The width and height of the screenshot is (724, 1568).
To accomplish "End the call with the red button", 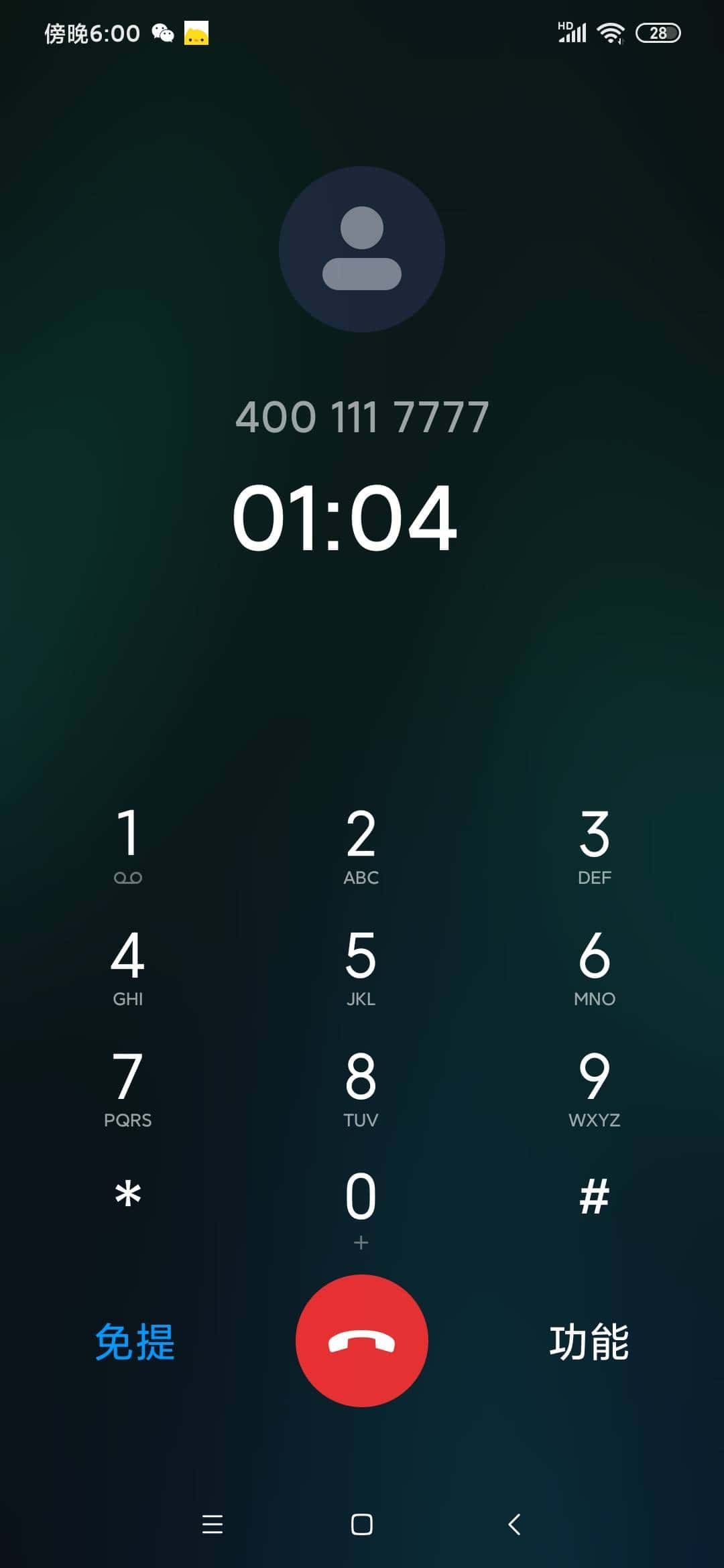I will [x=361, y=1340].
